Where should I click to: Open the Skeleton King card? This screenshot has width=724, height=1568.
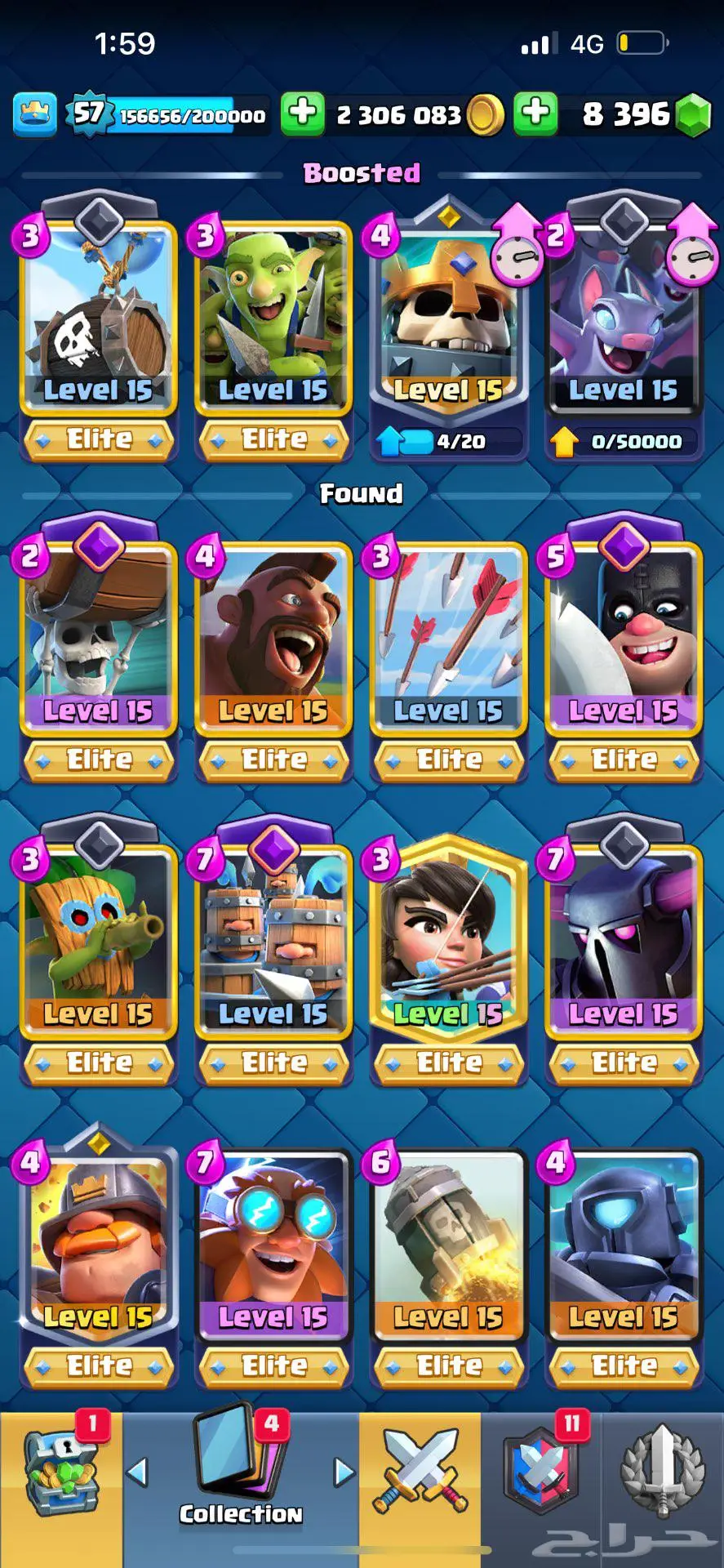point(448,318)
